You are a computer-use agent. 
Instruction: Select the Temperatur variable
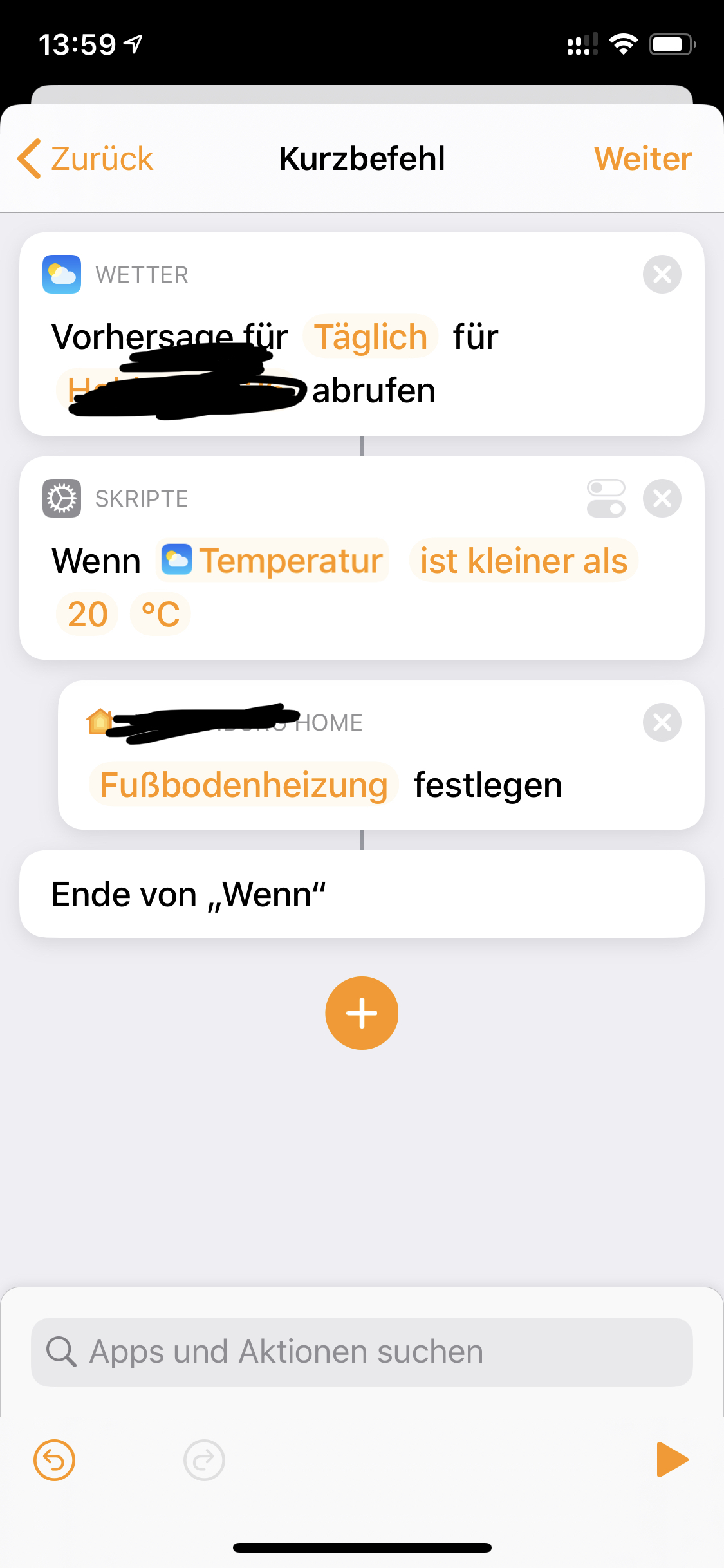tap(273, 561)
